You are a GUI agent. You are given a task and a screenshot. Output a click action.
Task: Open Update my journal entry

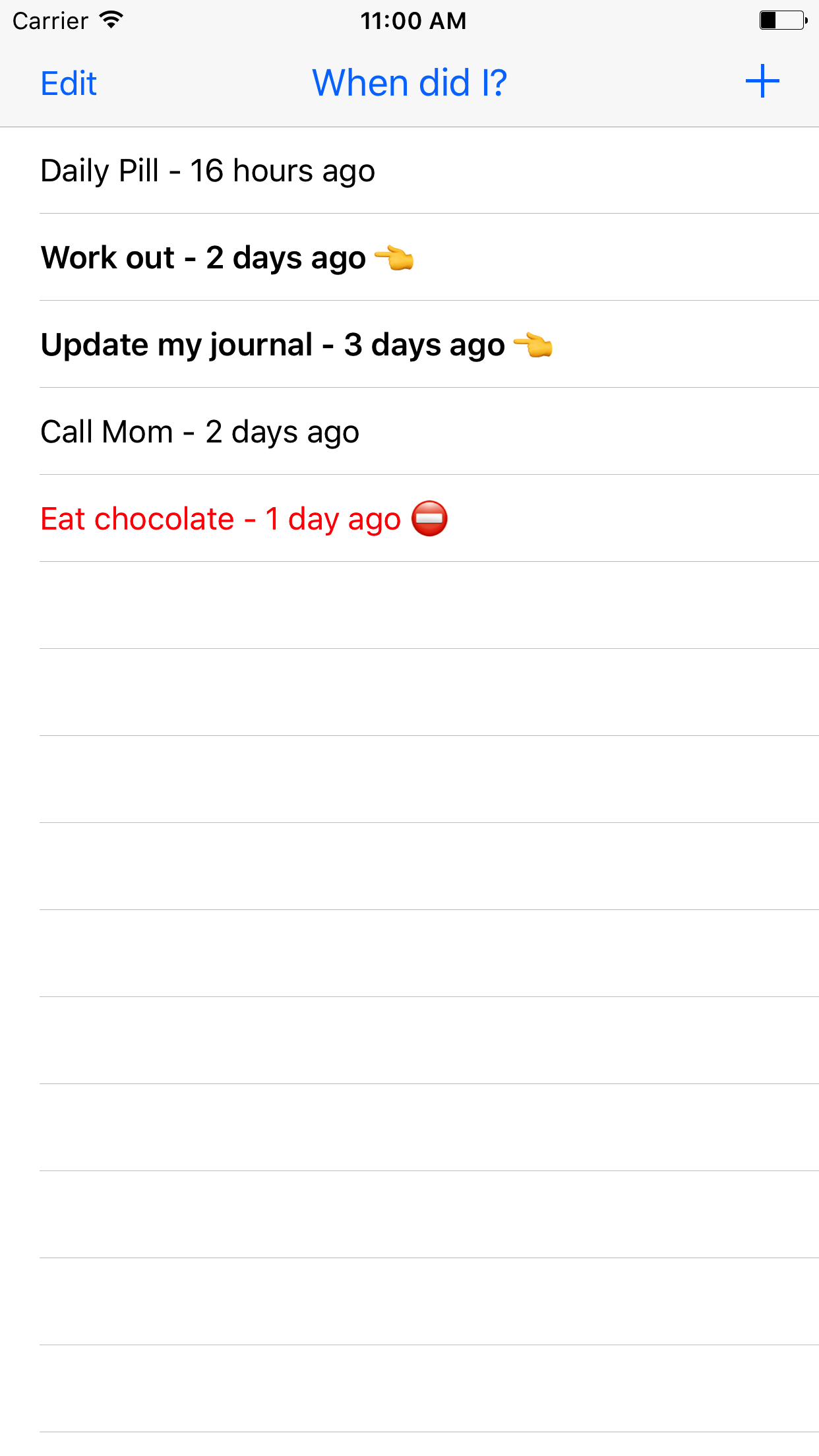pyautogui.click(x=409, y=345)
